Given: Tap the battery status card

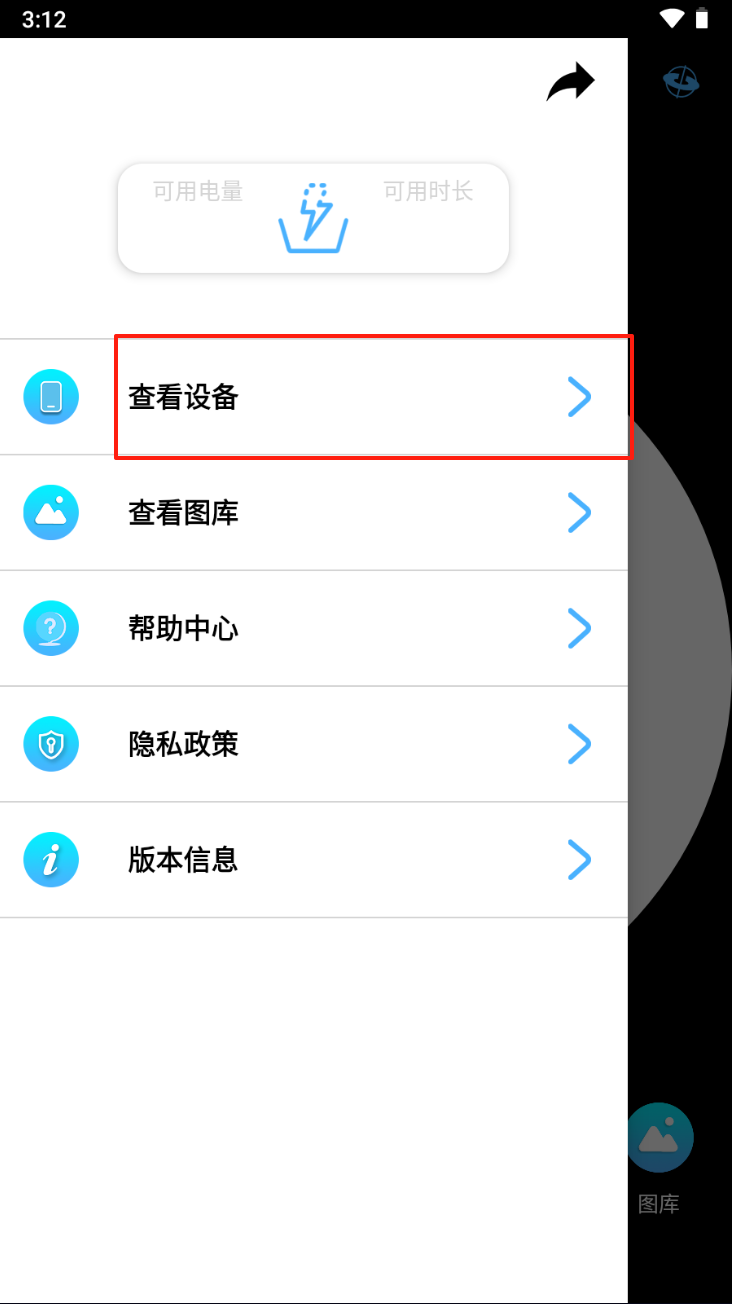Looking at the screenshot, I should point(314,218).
